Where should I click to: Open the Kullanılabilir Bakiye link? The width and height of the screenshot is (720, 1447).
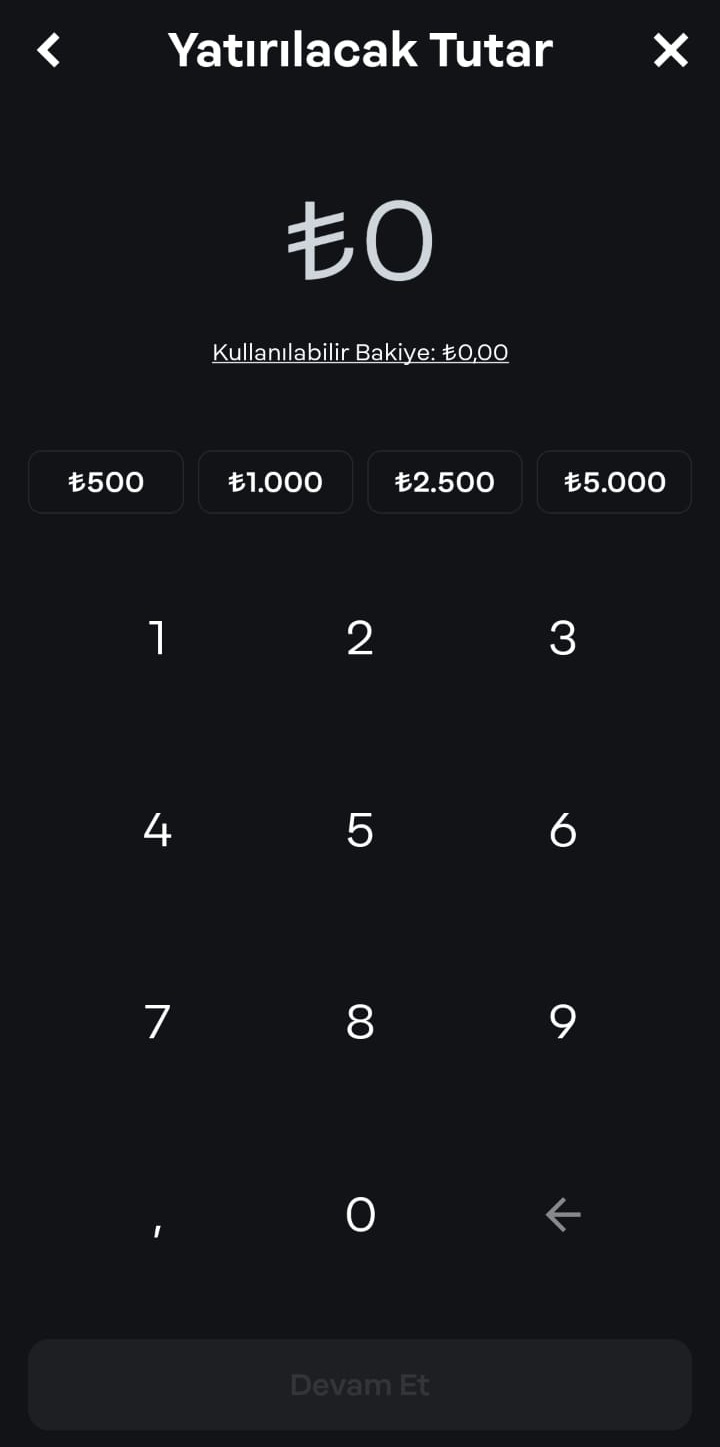[360, 353]
